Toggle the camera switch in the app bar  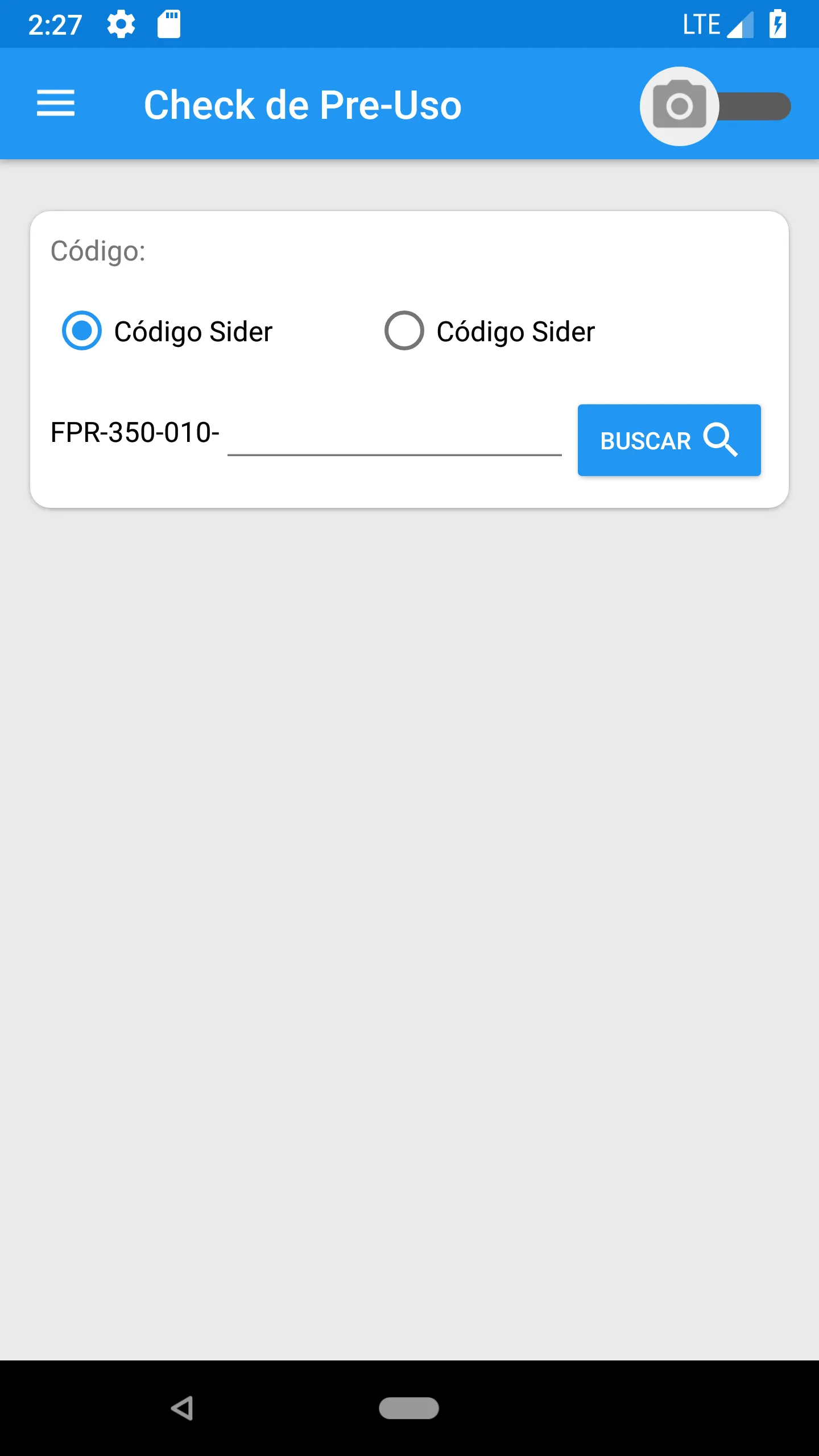click(714, 106)
